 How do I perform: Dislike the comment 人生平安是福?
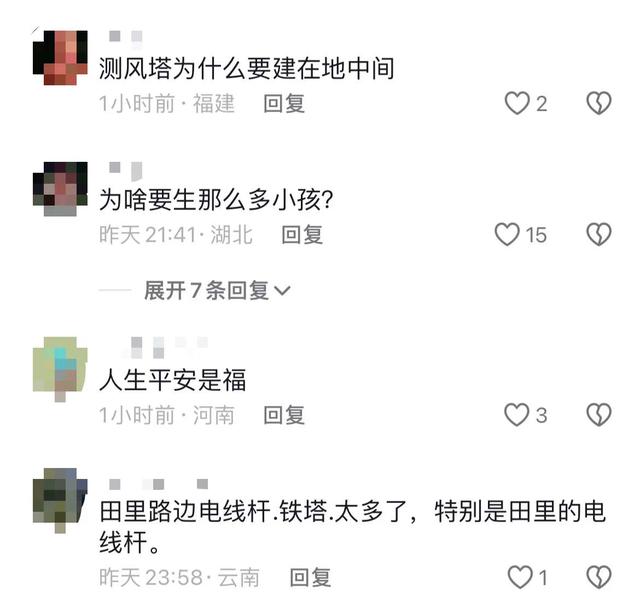coord(598,414)
